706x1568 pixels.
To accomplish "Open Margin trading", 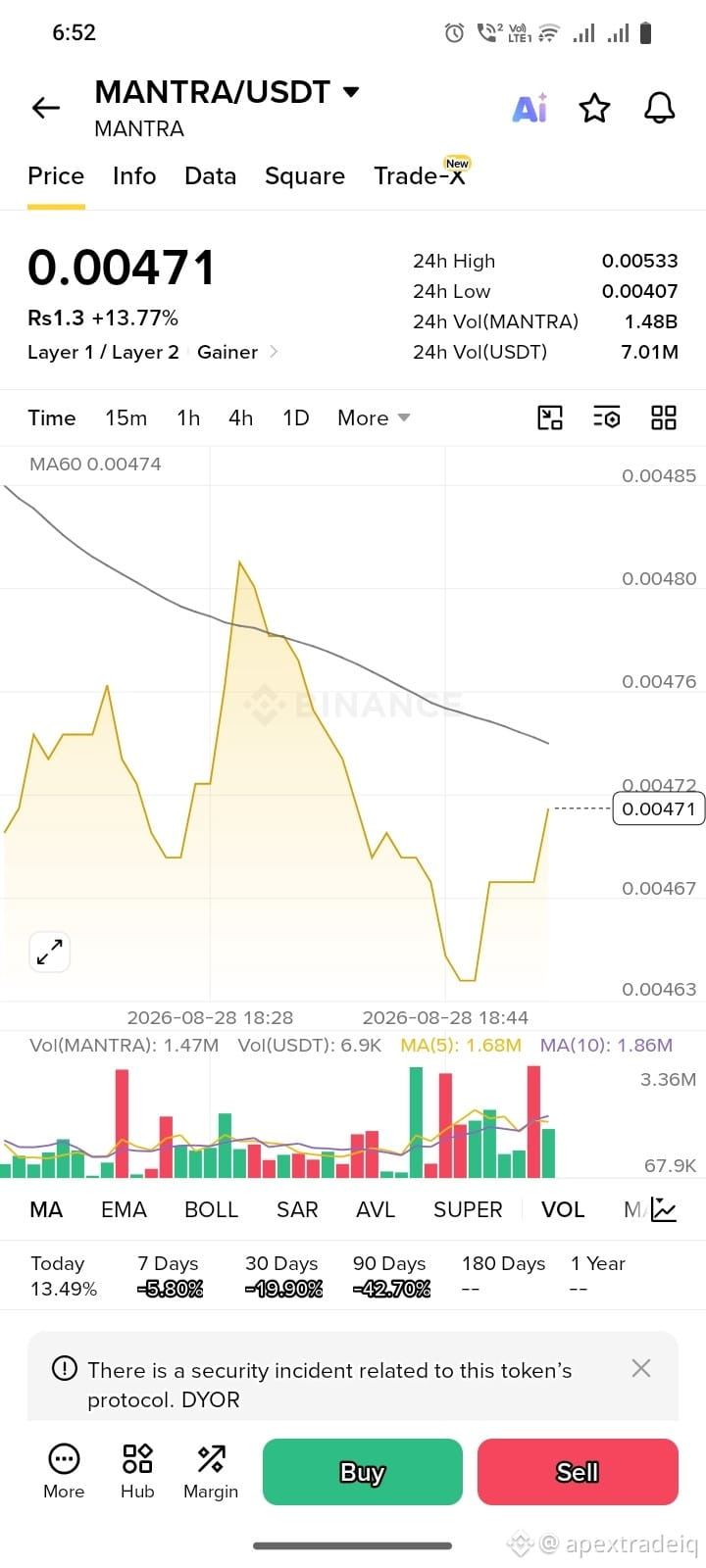I will pos(211,1472).
